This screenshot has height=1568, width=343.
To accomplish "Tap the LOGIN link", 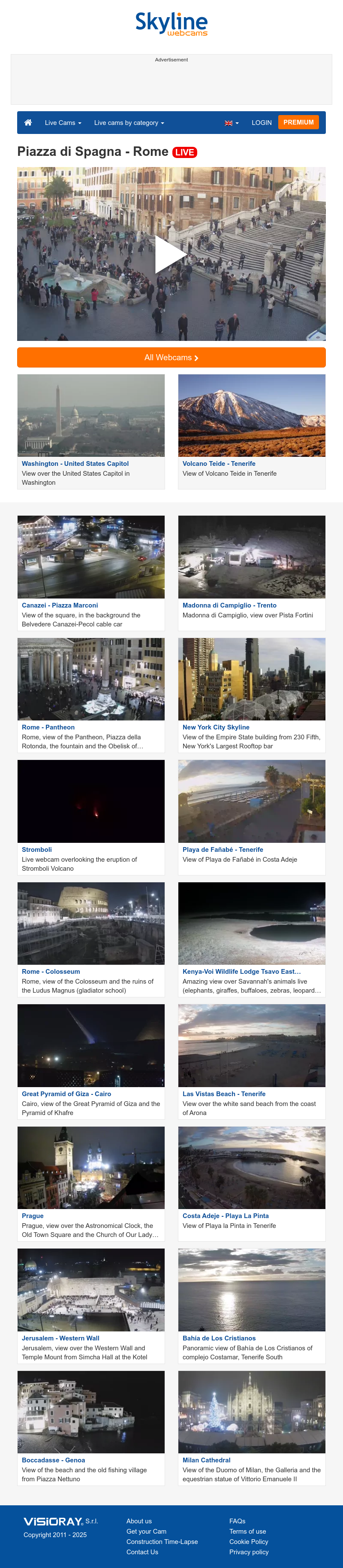I will pos(262,123).
